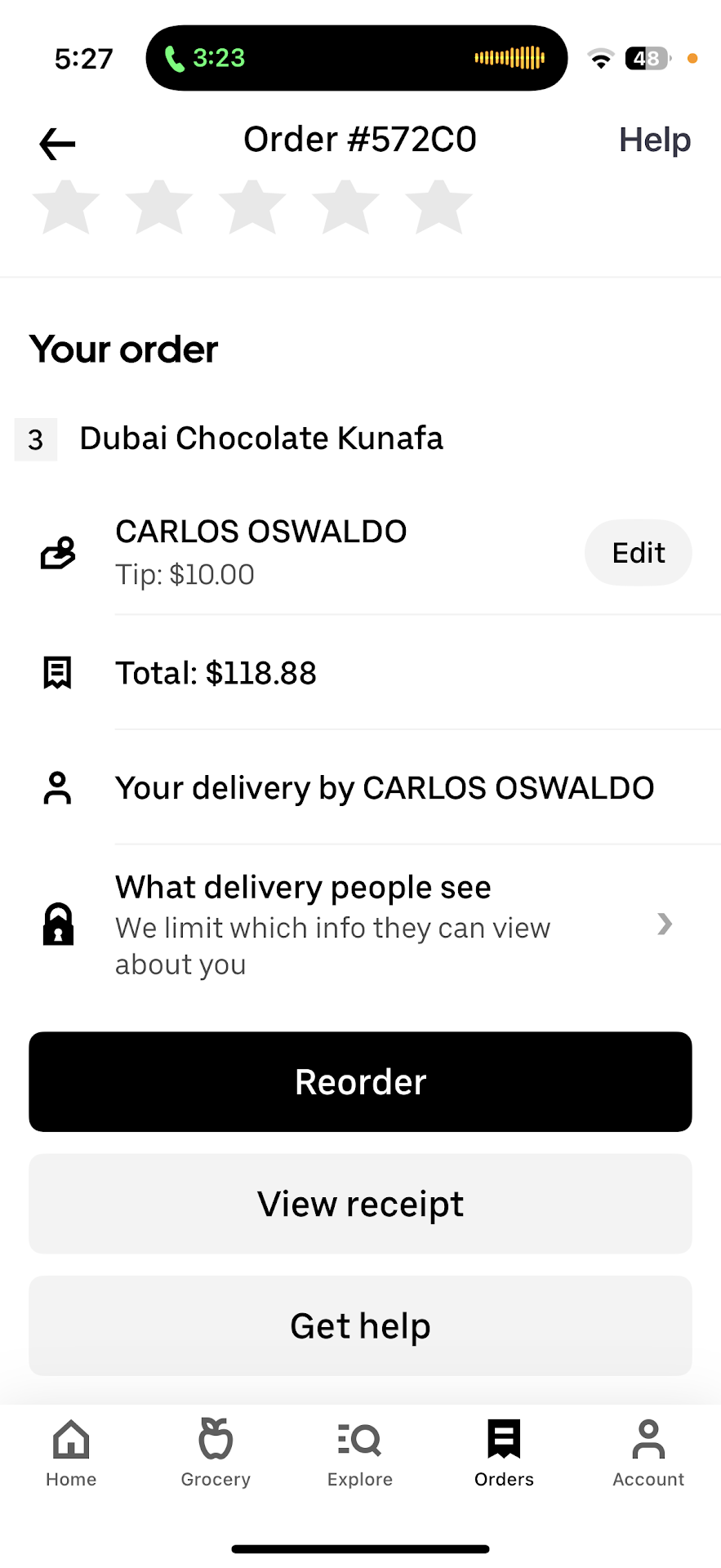Screen dimensions: 721x1568
Task: Tap the Get help button
Action: (360, 1325)
